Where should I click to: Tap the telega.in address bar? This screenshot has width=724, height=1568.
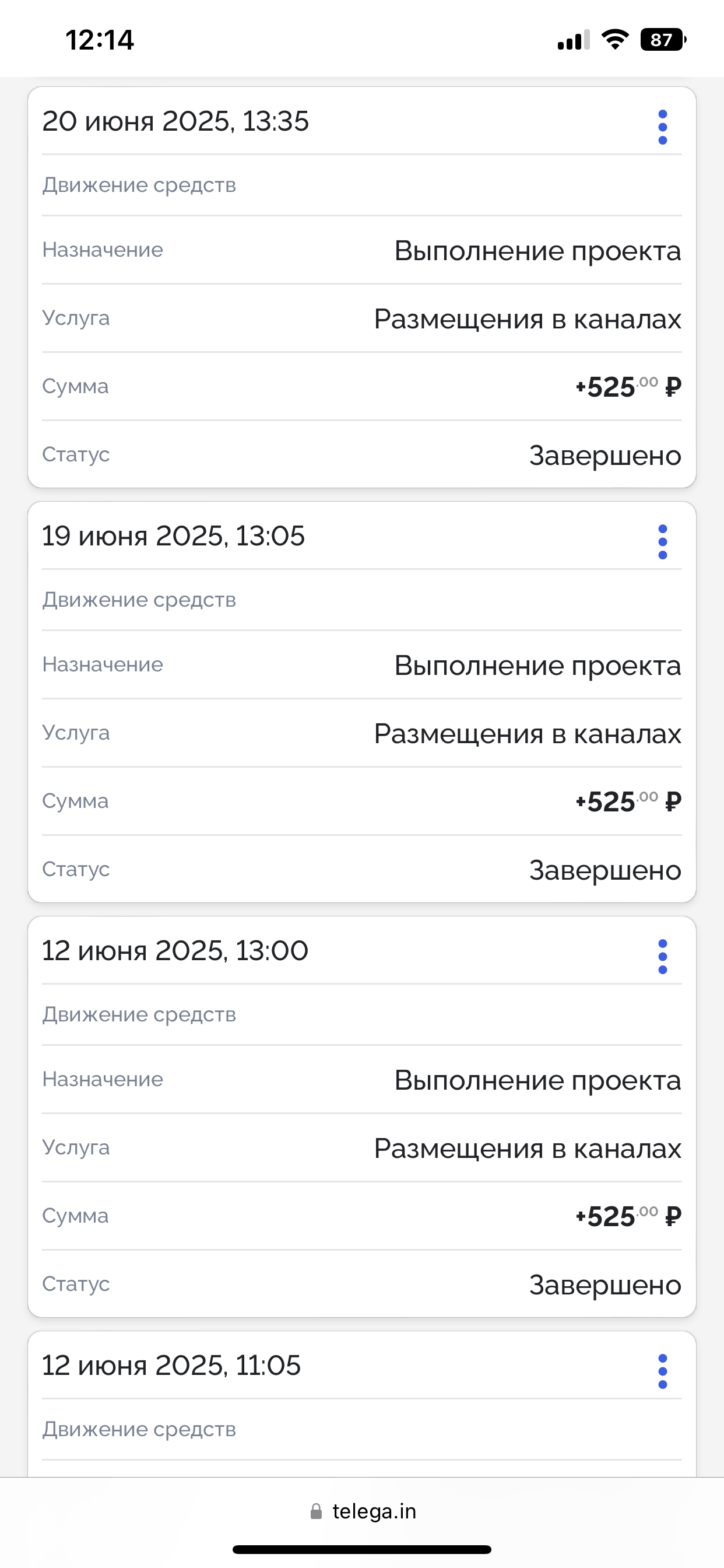pos(363,1511)
